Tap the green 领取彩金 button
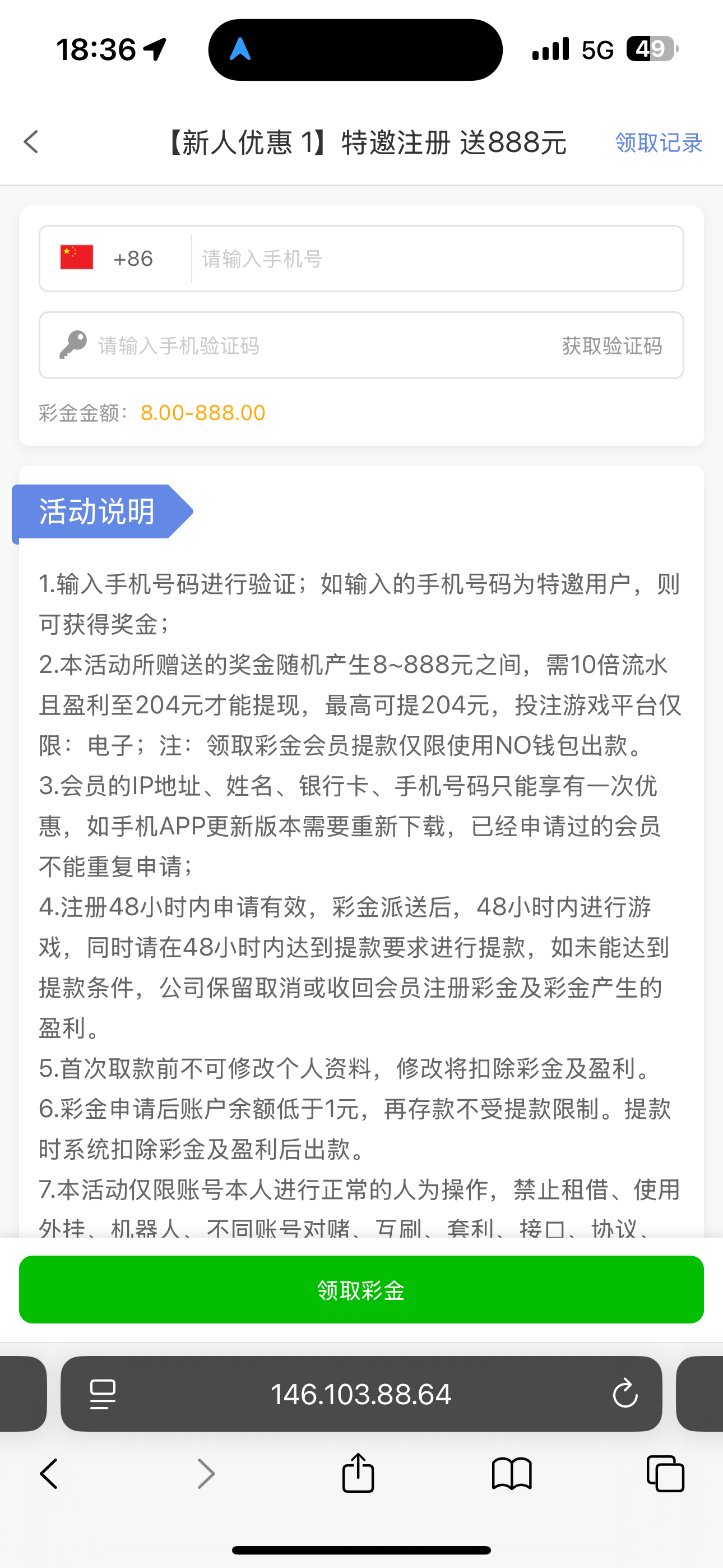This screenshot has width=723, height=1568. (361, 1290)
